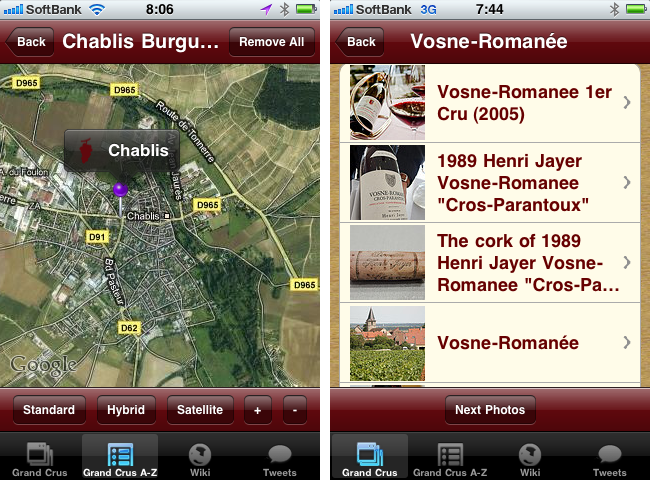Go back from the Chablis map screen
Image resolution: width=650 pixels, height=480 pixels.
coord(30,42)
